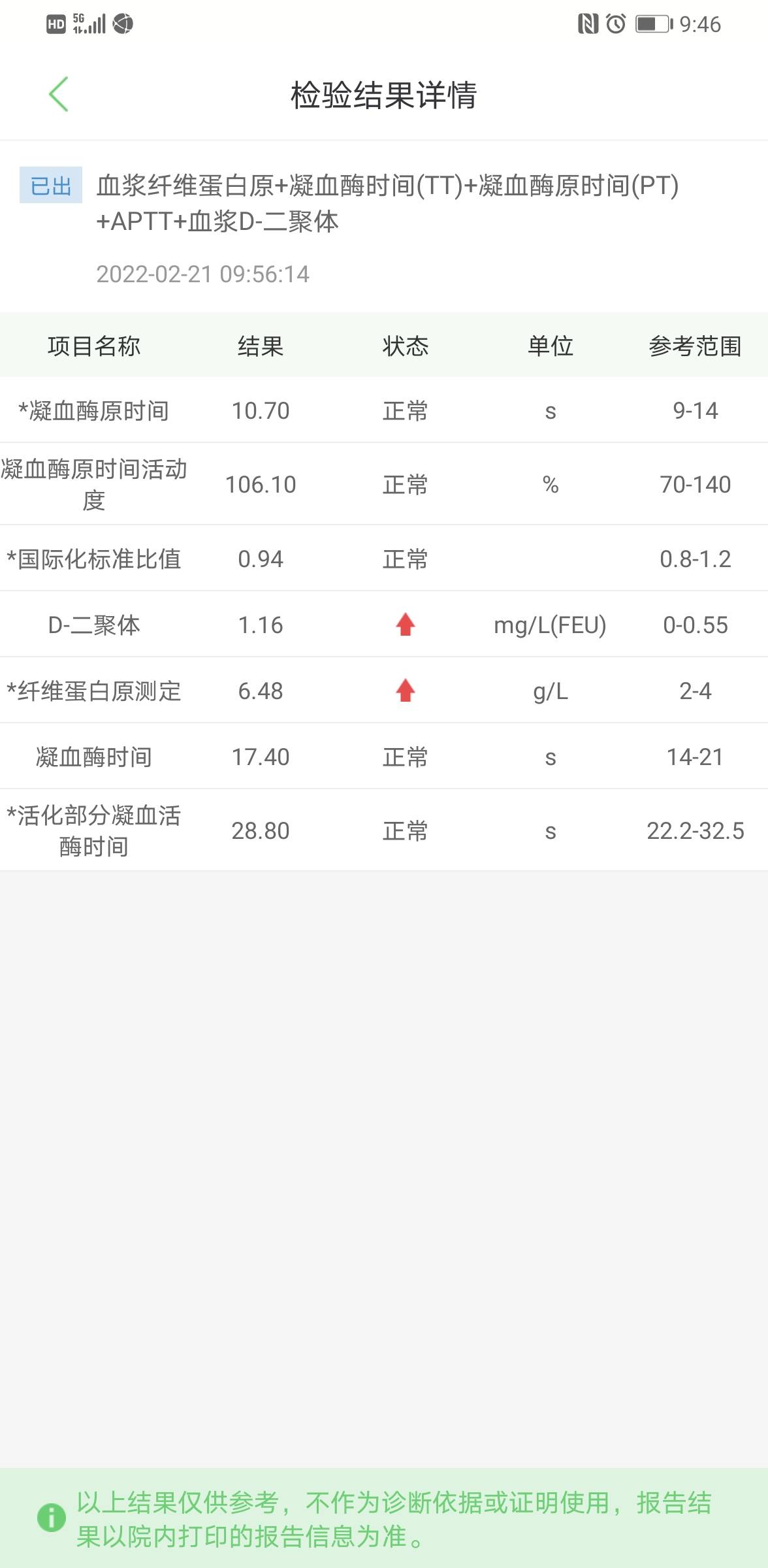This screenshot has height=1568, width=768.
Task: Expand the D-二聚体 result row
Action: (x=384, y=624)
